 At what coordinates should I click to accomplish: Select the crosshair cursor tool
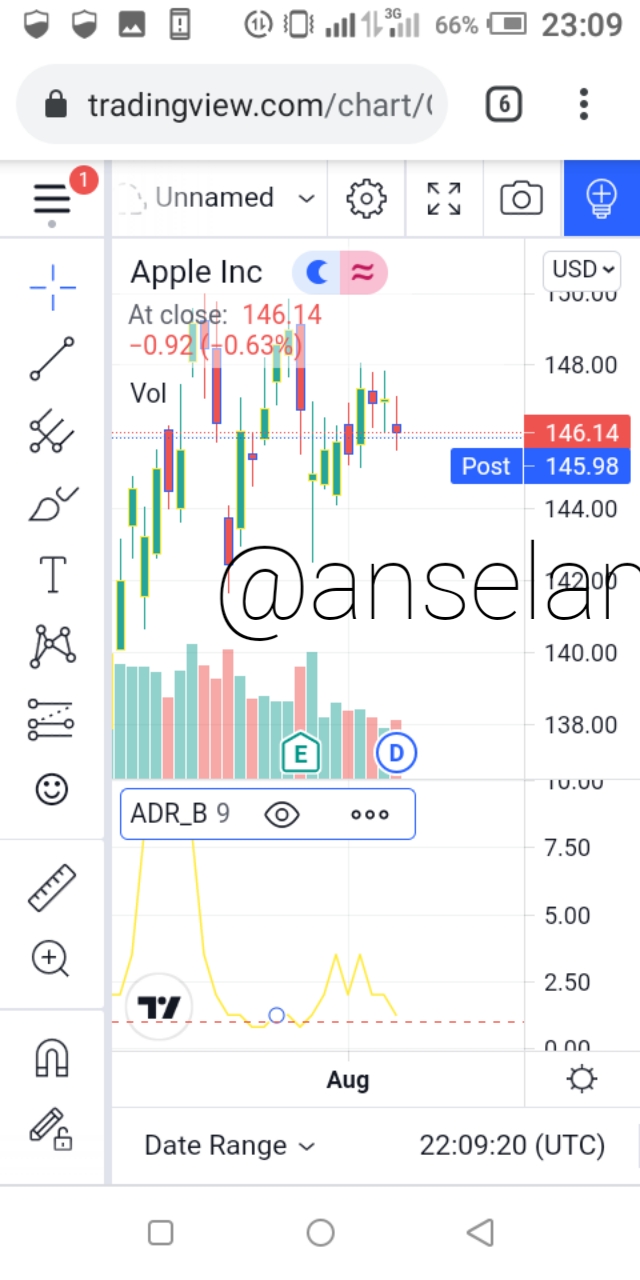(52, 288)
